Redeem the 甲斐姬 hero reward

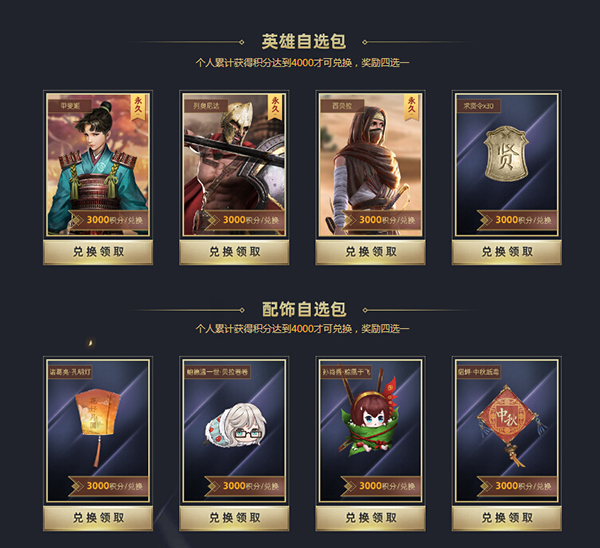pos(98,252)
